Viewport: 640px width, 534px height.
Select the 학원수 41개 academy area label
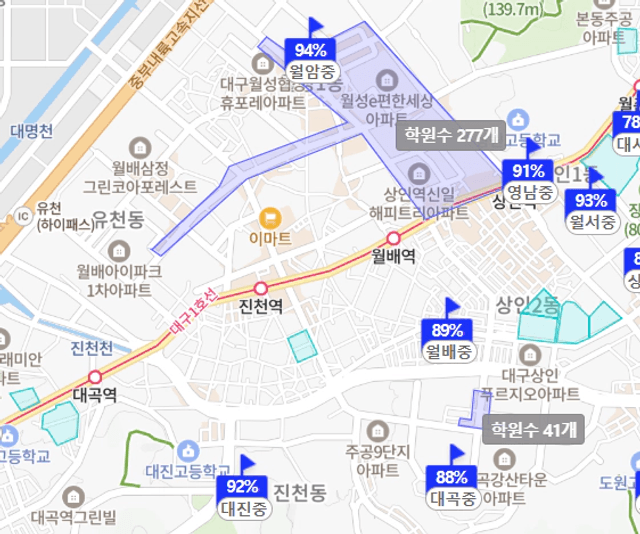531,430
